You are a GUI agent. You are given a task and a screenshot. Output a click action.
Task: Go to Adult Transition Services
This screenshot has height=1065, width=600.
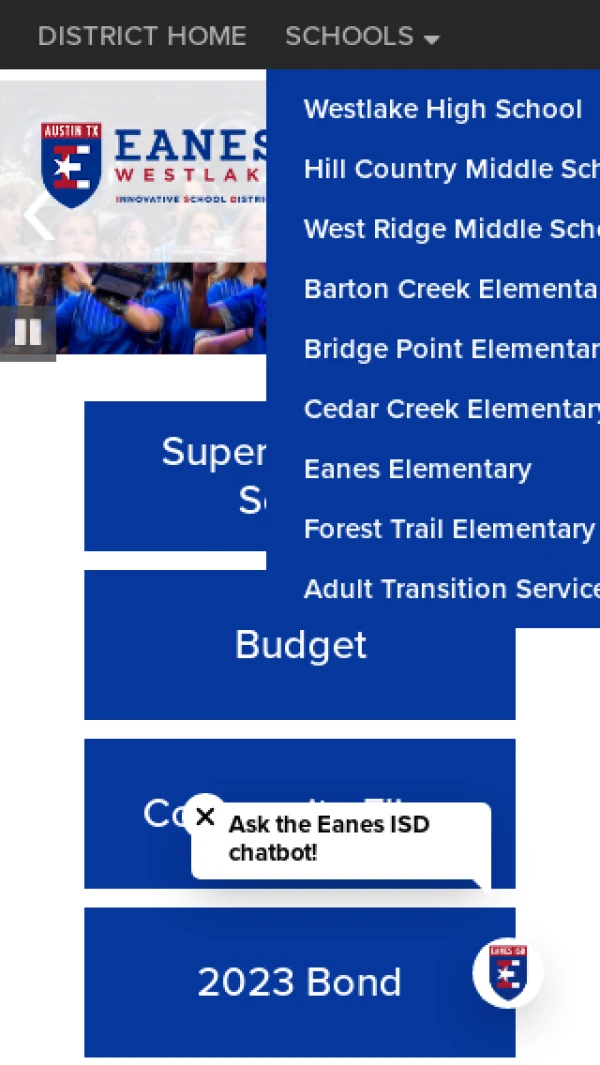point(450,589)
